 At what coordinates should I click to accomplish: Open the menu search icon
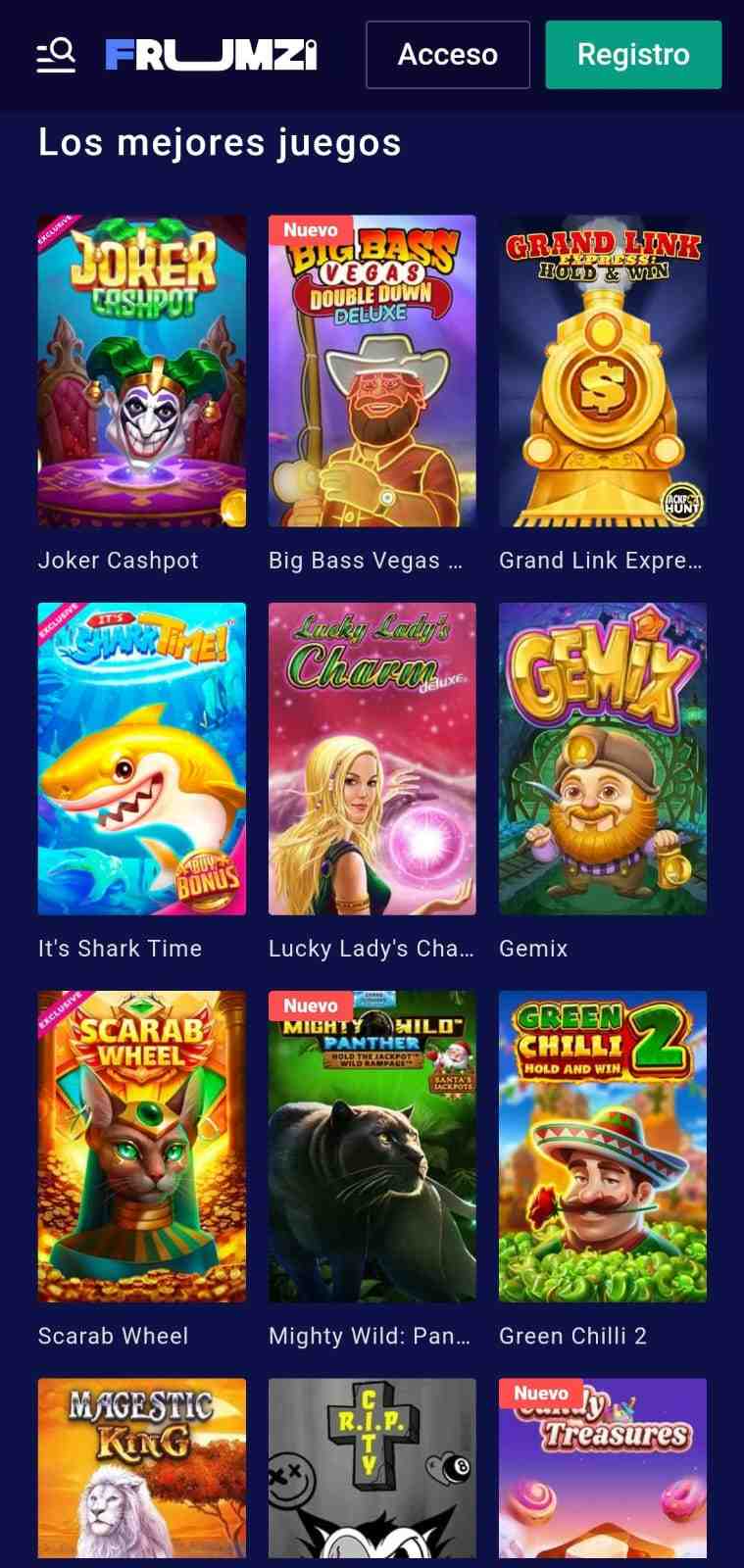(x=56, y=55)
